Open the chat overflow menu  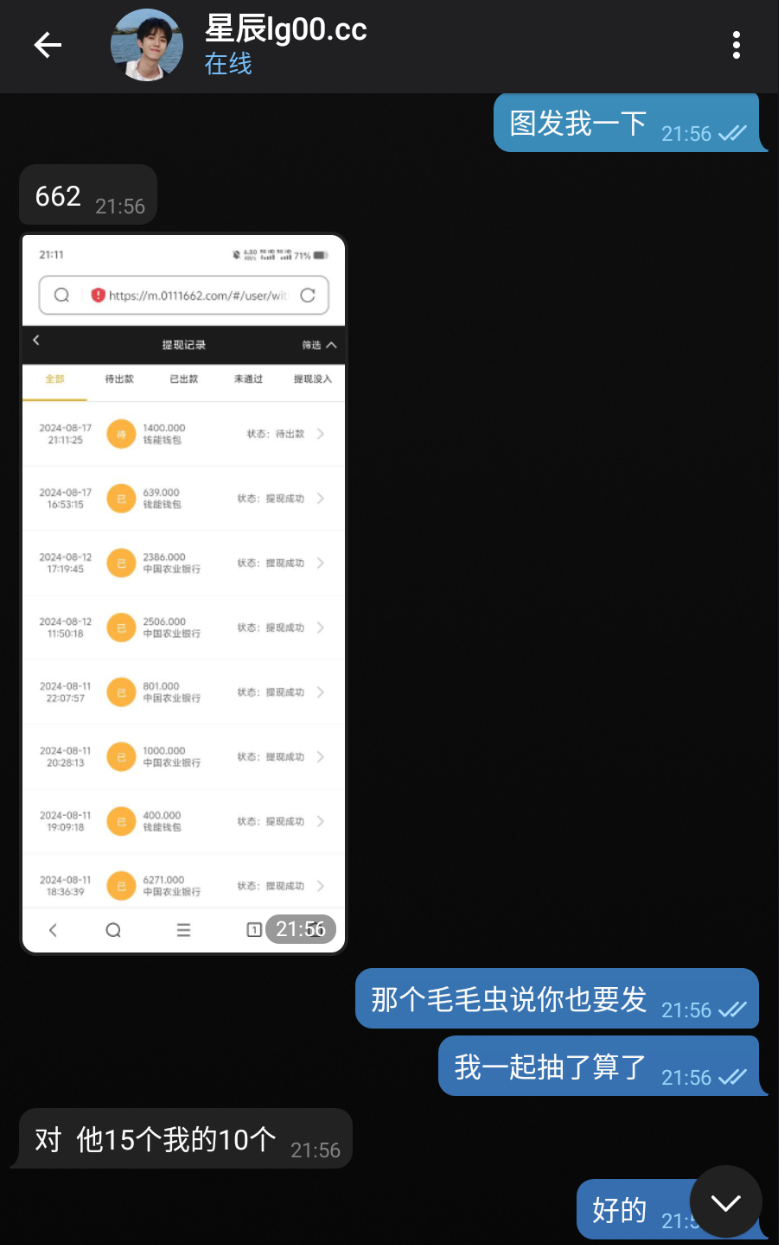pyautogui.click(x=736, y=45)
